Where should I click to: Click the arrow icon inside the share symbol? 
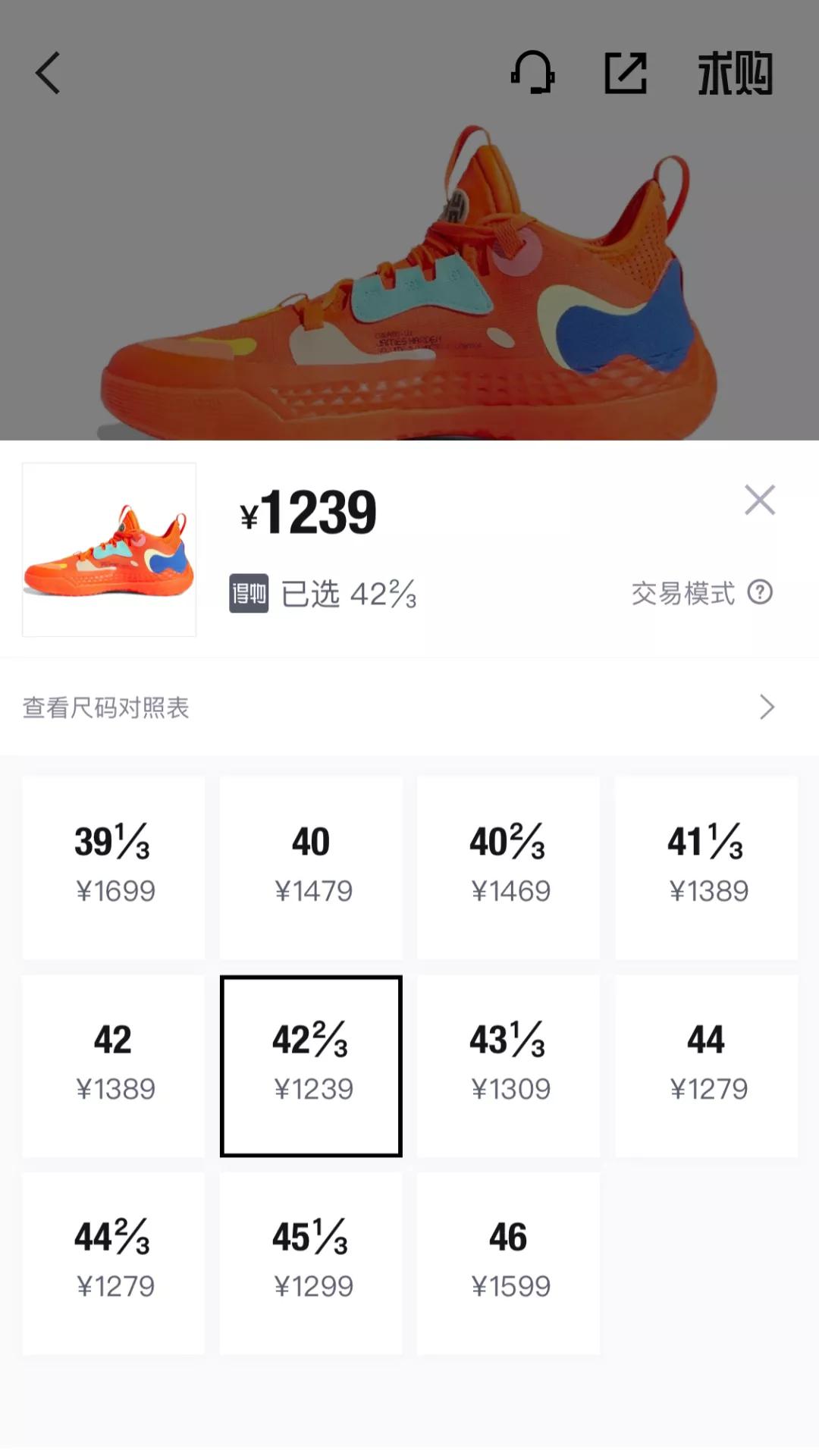point(631,68)
